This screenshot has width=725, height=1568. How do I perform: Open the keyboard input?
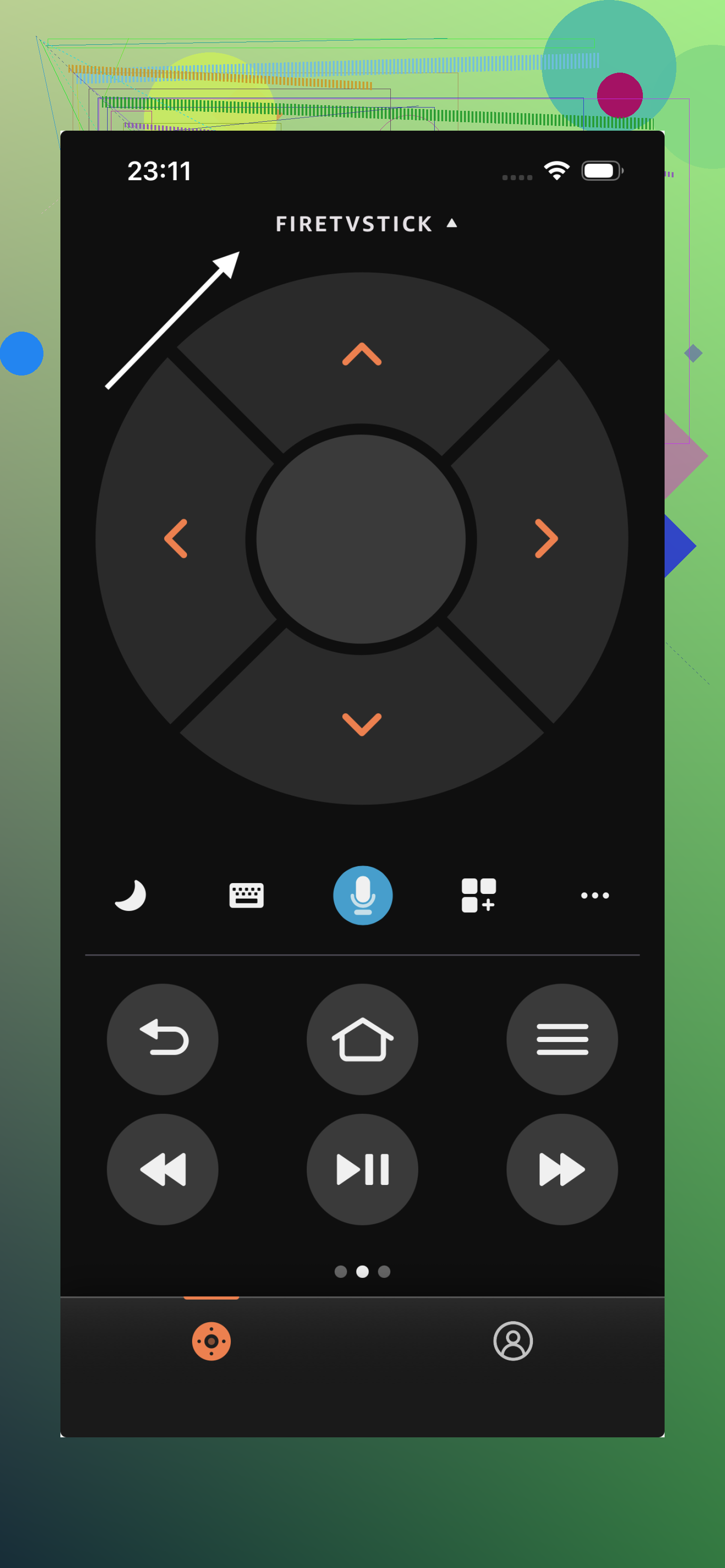[x=246, y=895]
